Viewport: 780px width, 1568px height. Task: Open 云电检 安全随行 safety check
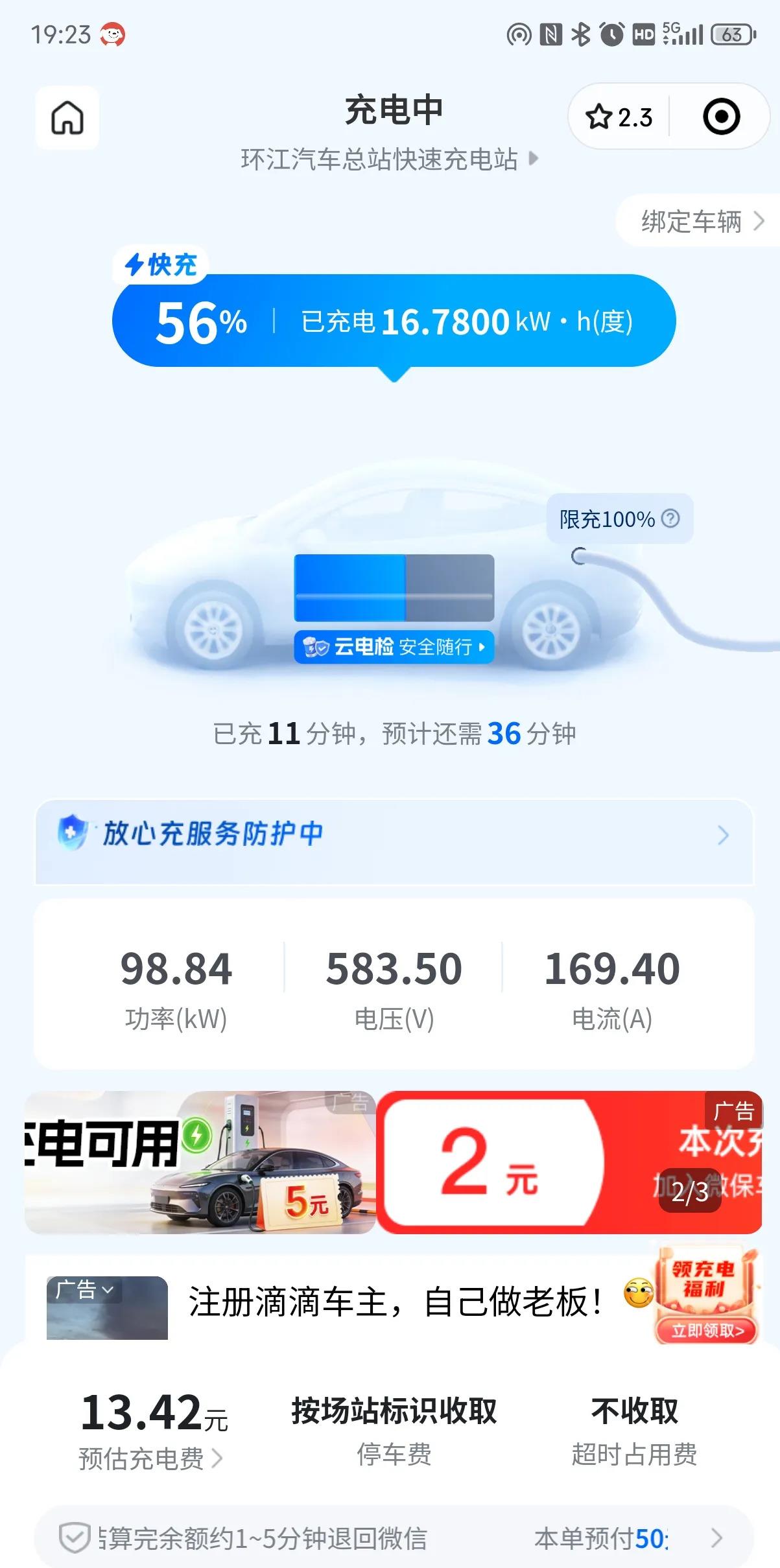394,646
